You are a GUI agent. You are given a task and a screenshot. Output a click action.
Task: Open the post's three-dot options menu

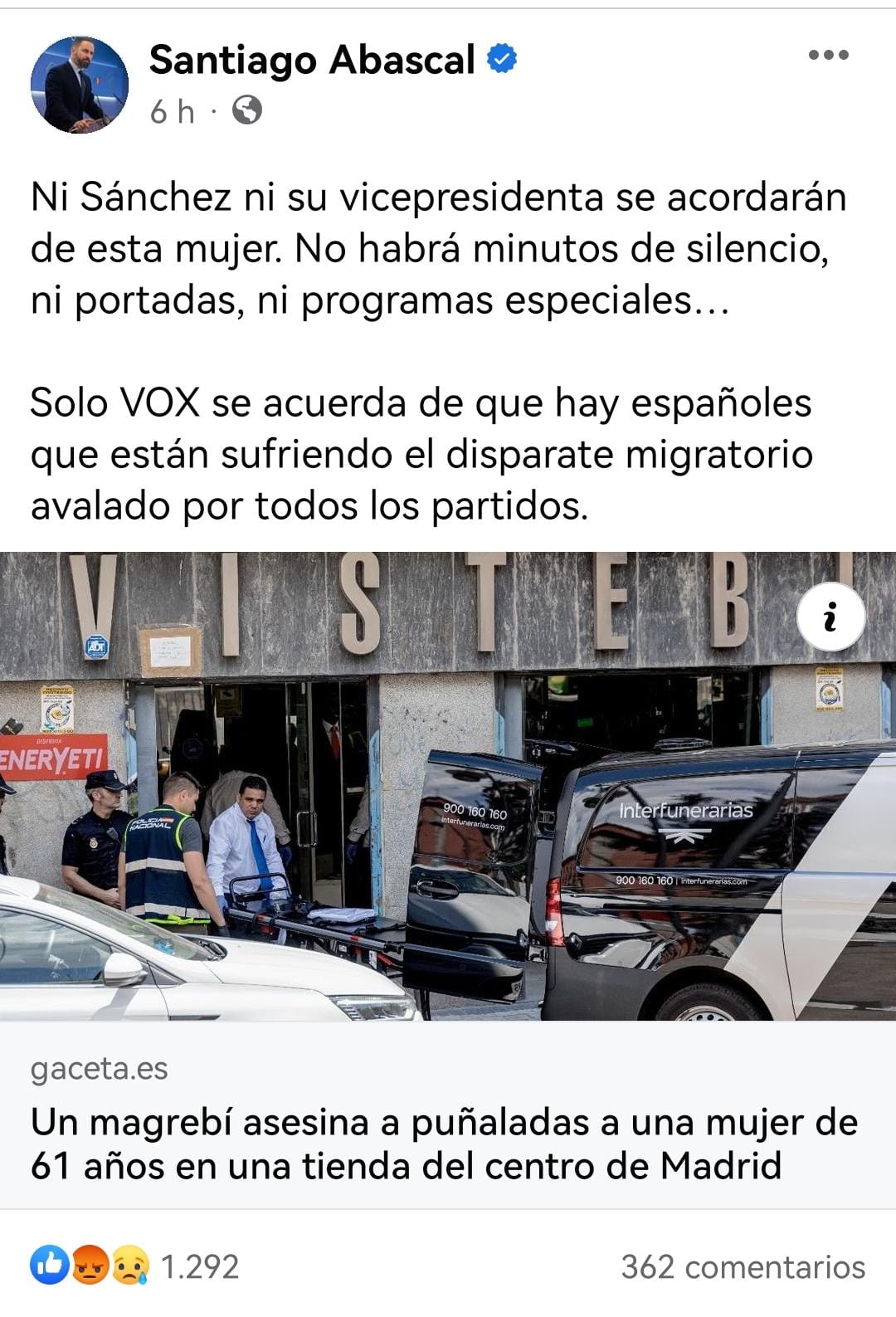[828, 56]
